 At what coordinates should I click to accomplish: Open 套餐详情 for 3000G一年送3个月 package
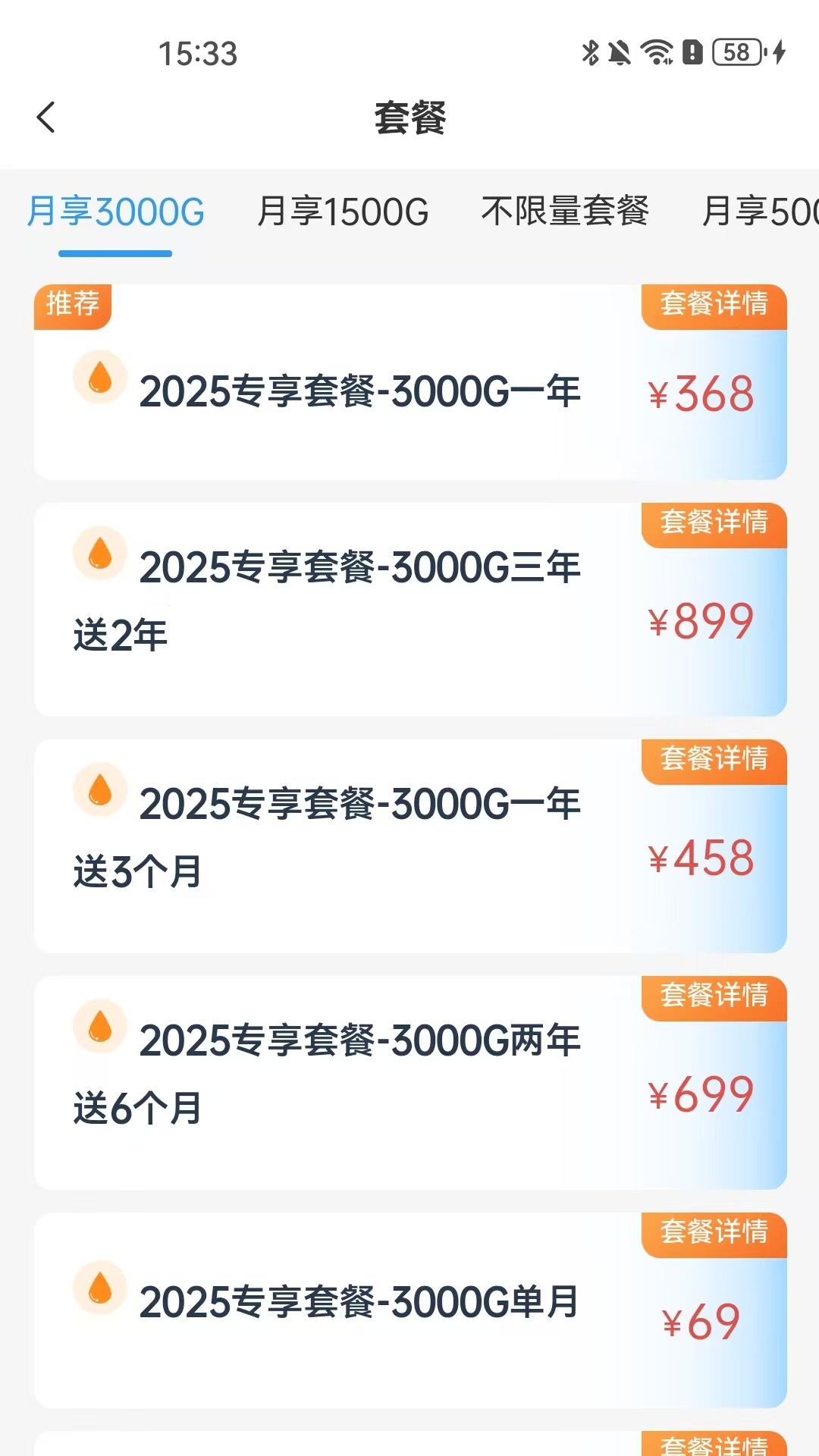point(711,761)
